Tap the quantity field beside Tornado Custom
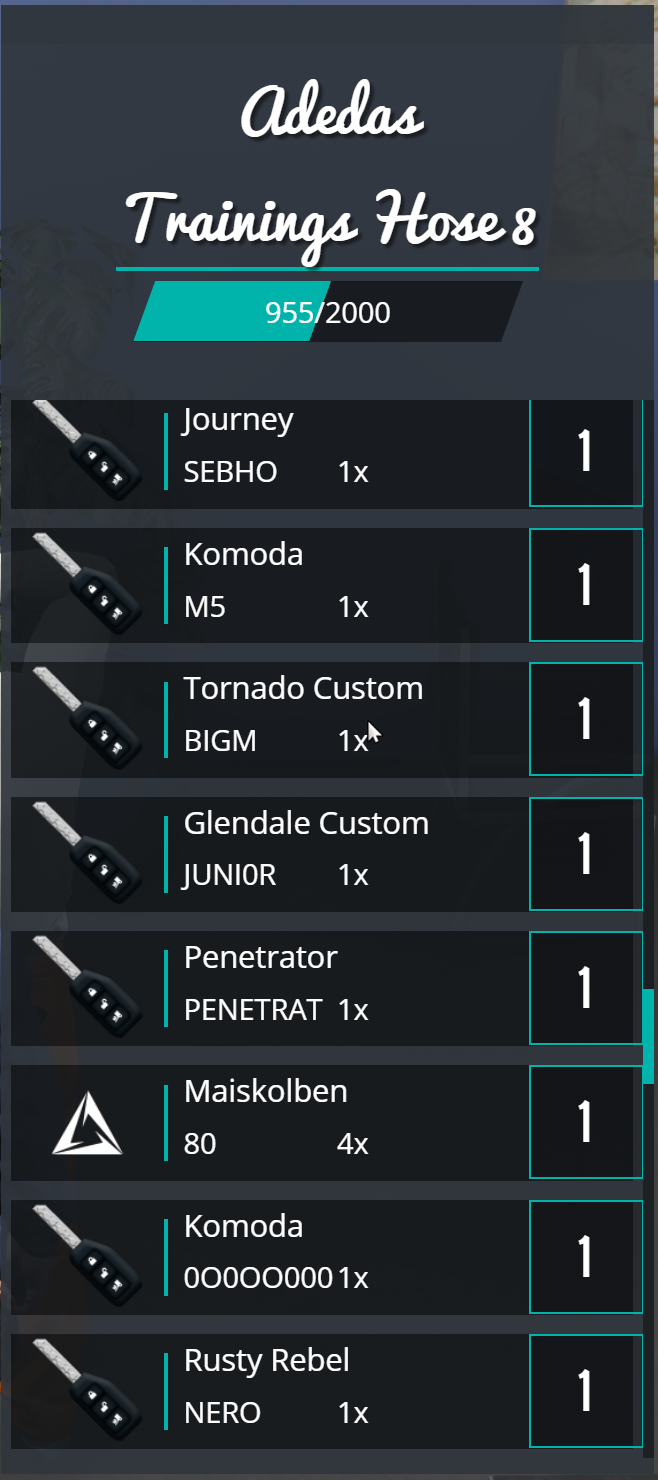658x1480 pixels. pos(586,719)
